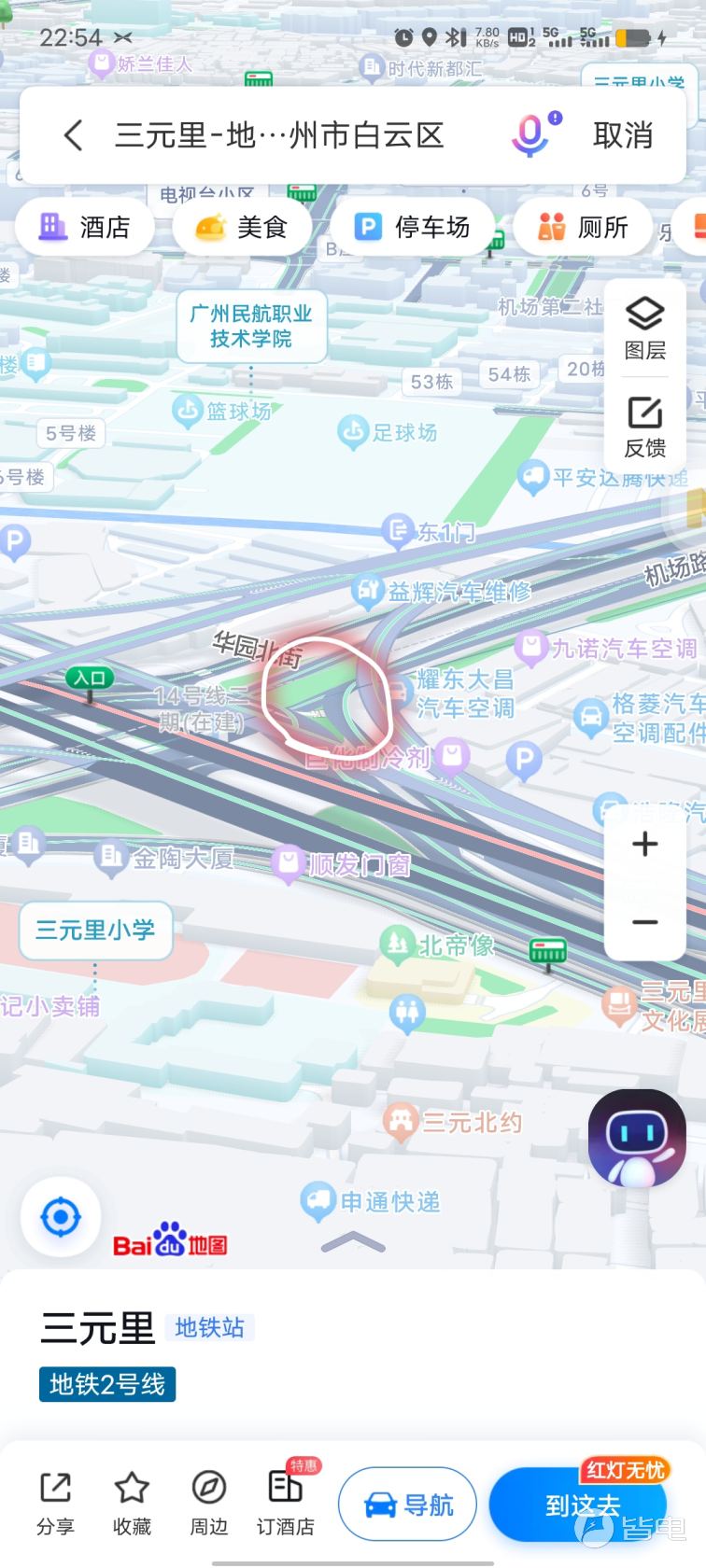
Task: Select the 美食 food chip
Action: point(241,227)
